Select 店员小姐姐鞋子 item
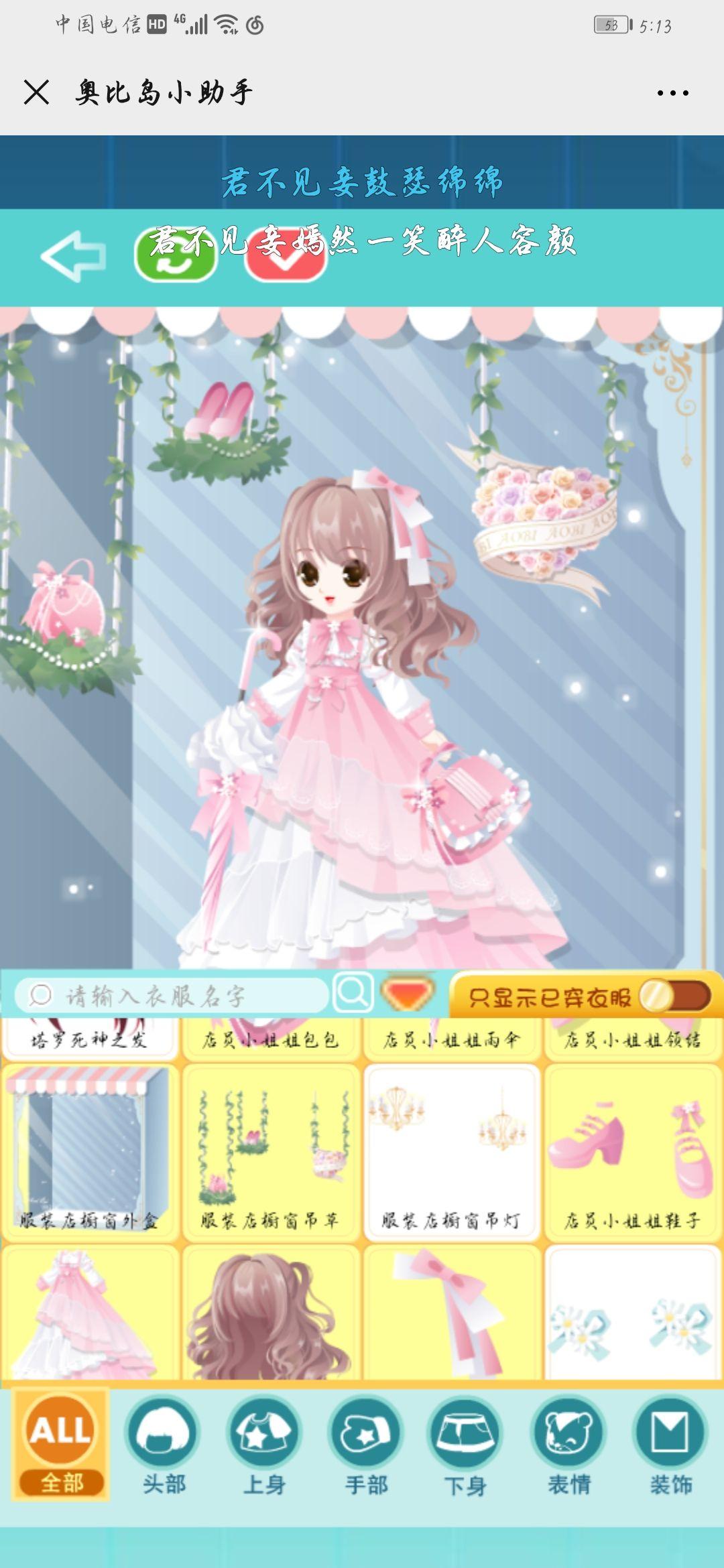The width and height of the screenshot is (724, 1568). pyautogui.click(x=633, y=1151)
